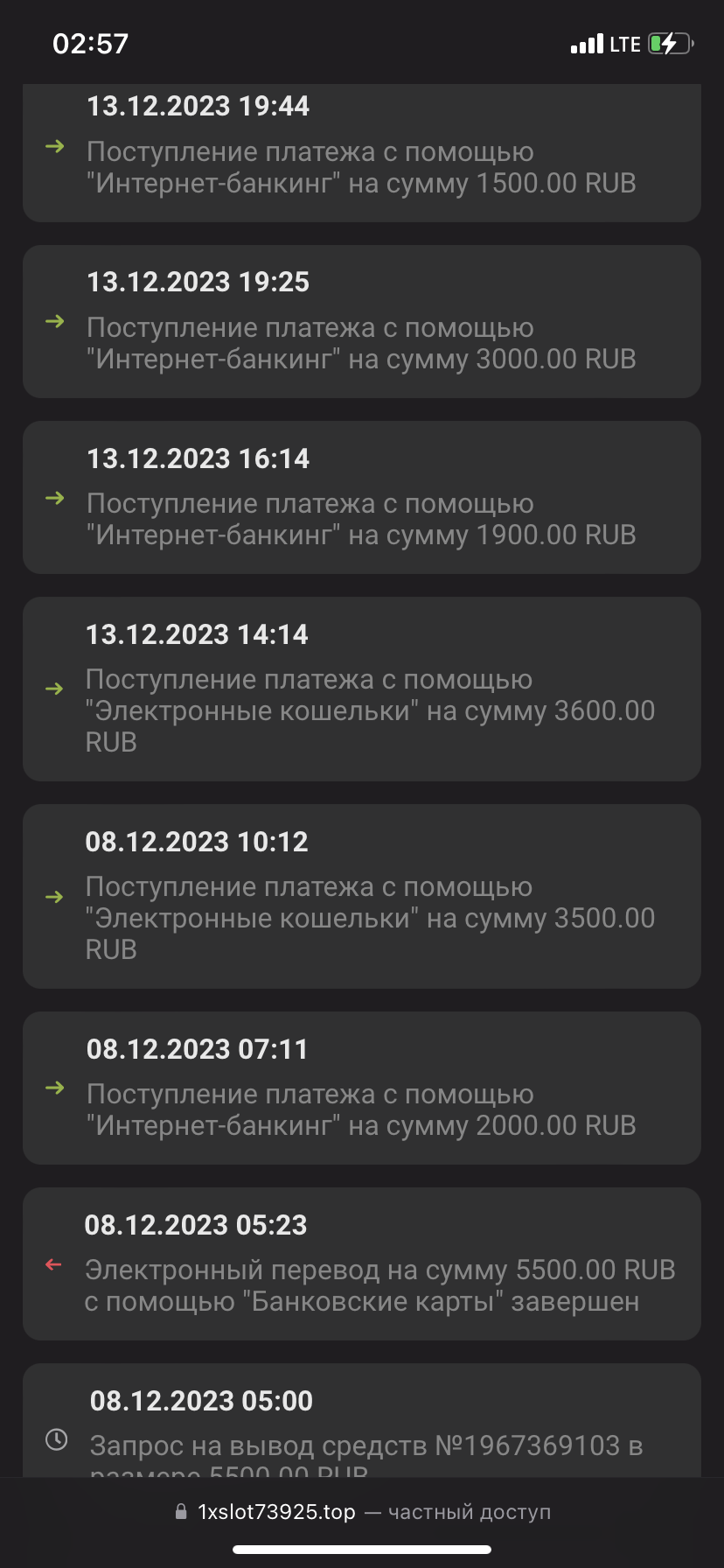Tap the 1xslot73925.top address bar
The height and width of the screenshot is (1568, 724).
(x=362, y=1512)
